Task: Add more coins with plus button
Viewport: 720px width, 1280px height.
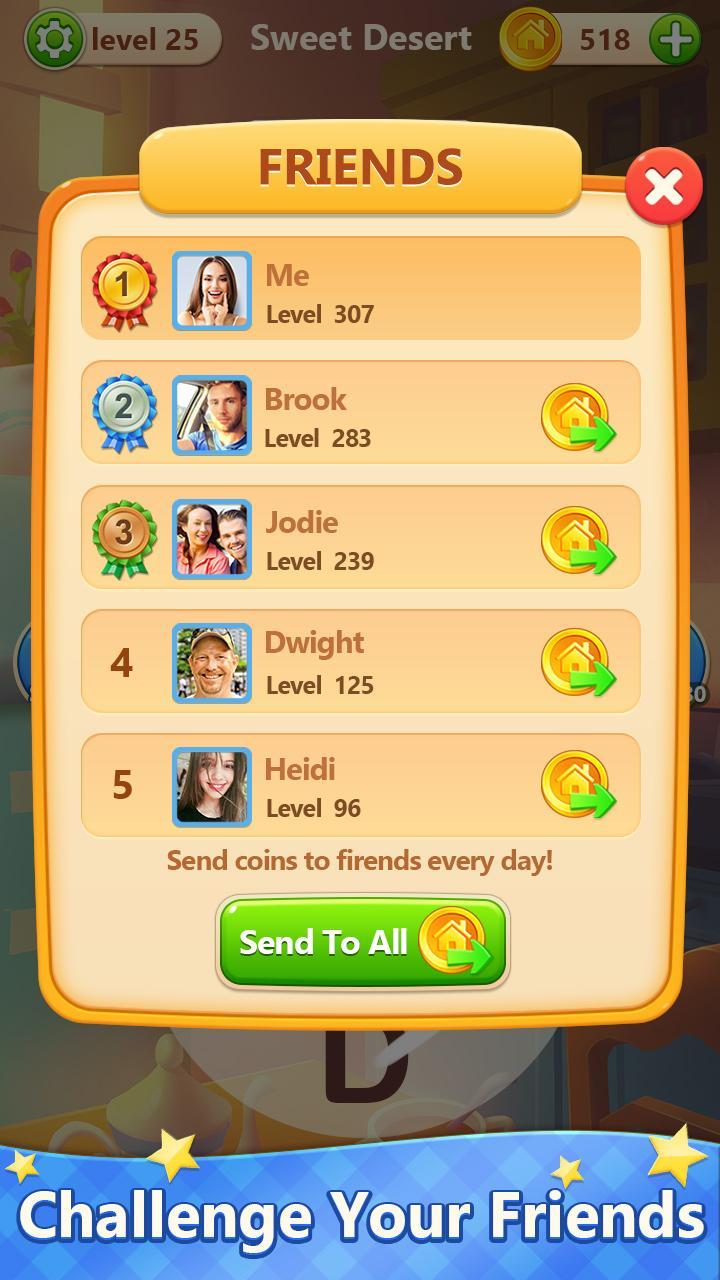Action: click(x=675, y=40)
